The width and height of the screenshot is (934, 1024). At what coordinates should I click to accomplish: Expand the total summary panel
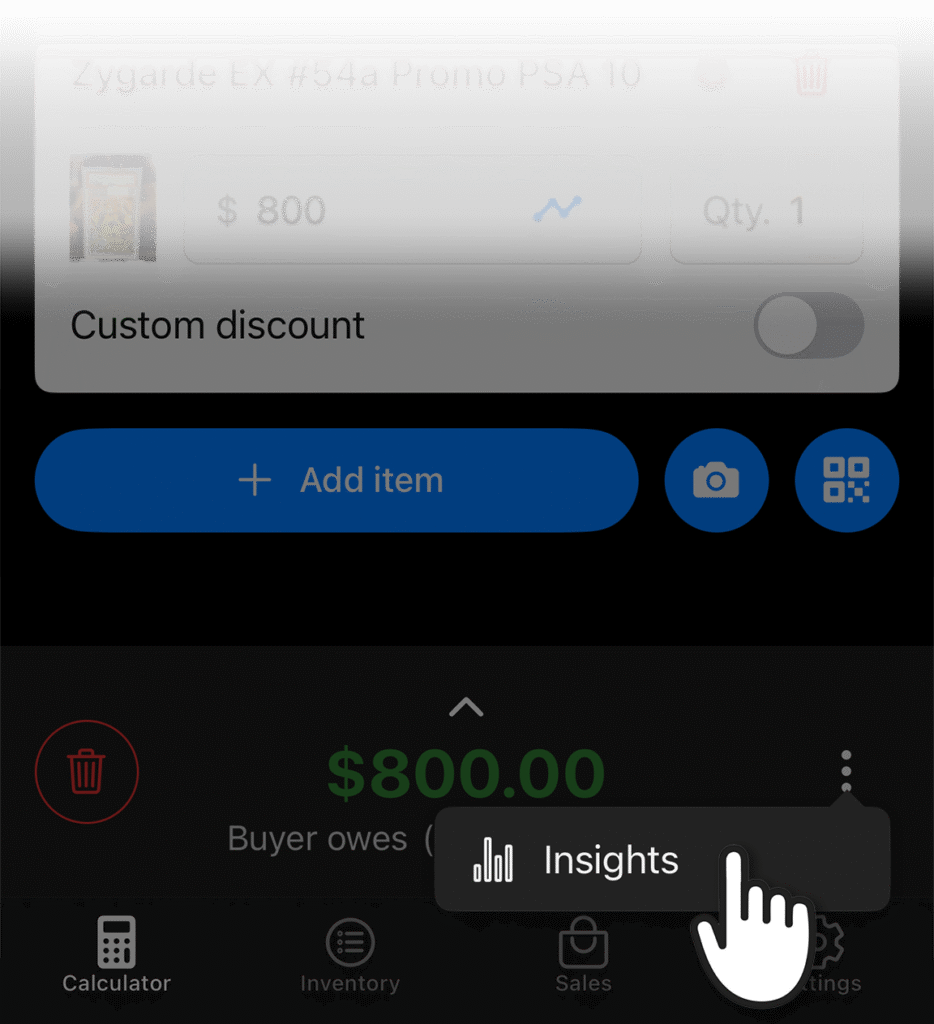point(466,708)
